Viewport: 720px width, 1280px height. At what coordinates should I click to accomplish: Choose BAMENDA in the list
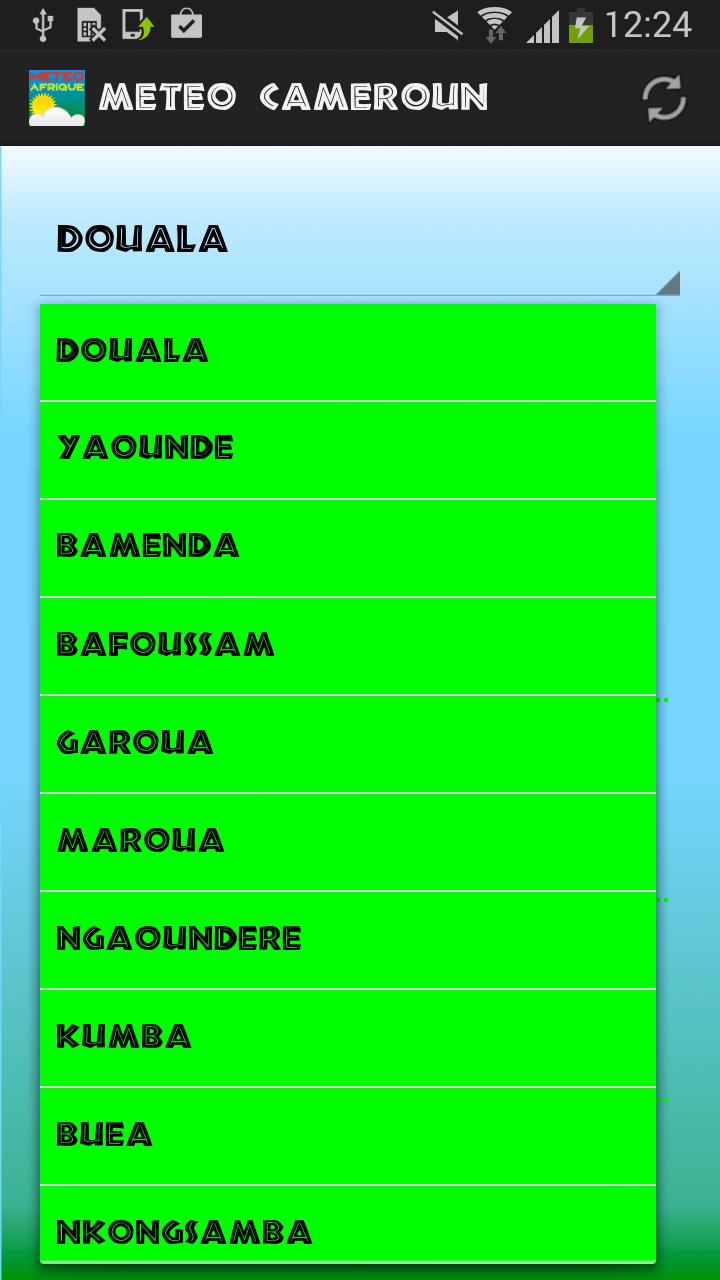(x=347, y=546)
